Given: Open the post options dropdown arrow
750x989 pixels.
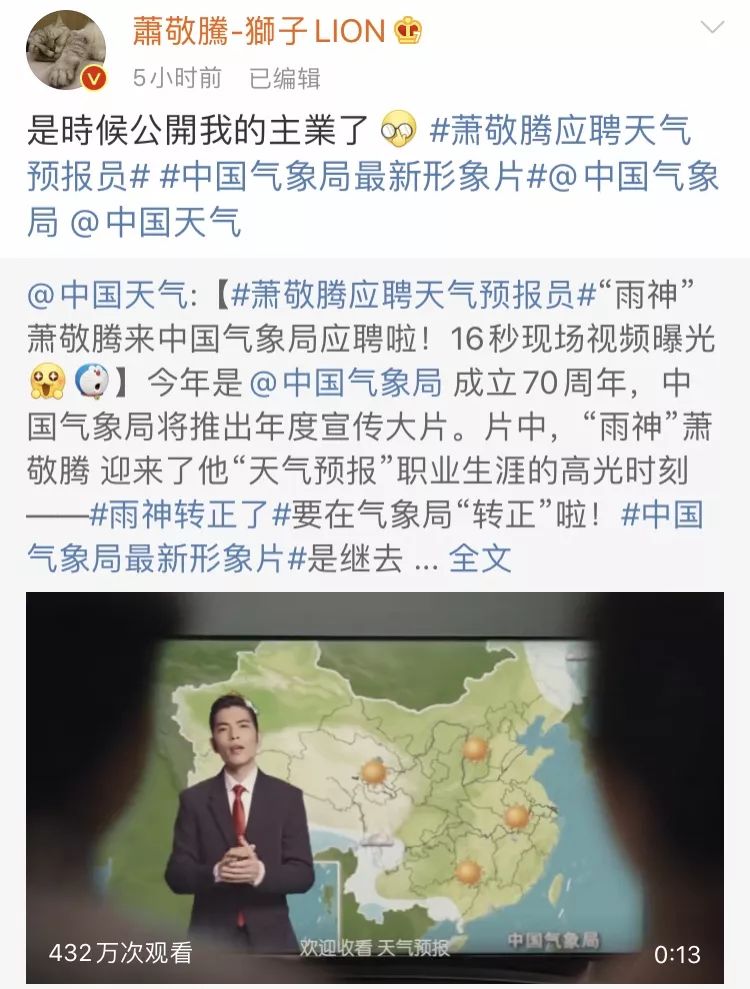Looking at the screenshot, I should 712,29.
